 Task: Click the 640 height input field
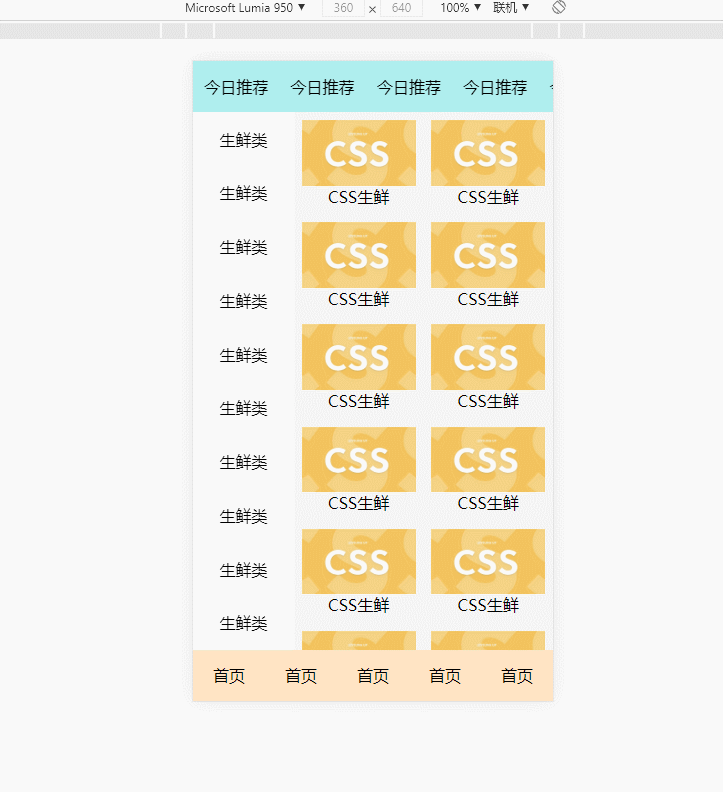403,8
